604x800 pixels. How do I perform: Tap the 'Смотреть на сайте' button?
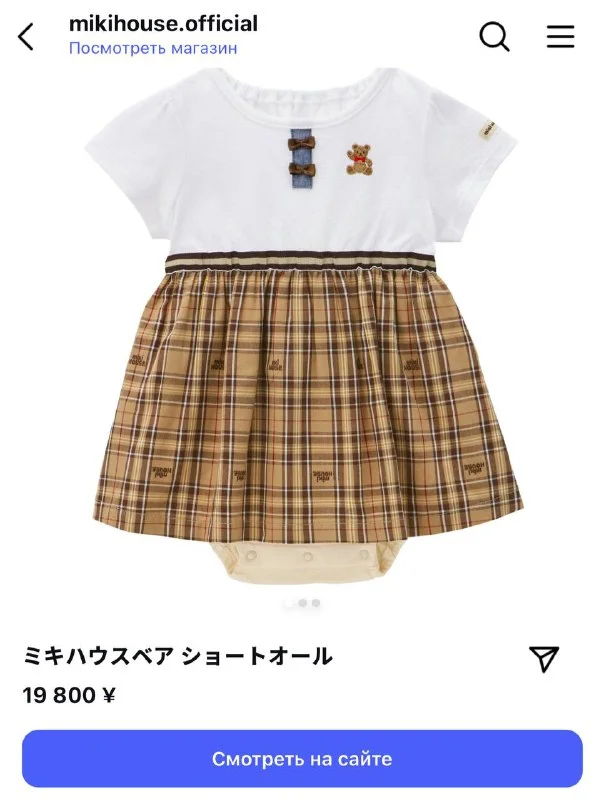click(x=302, y=759)
